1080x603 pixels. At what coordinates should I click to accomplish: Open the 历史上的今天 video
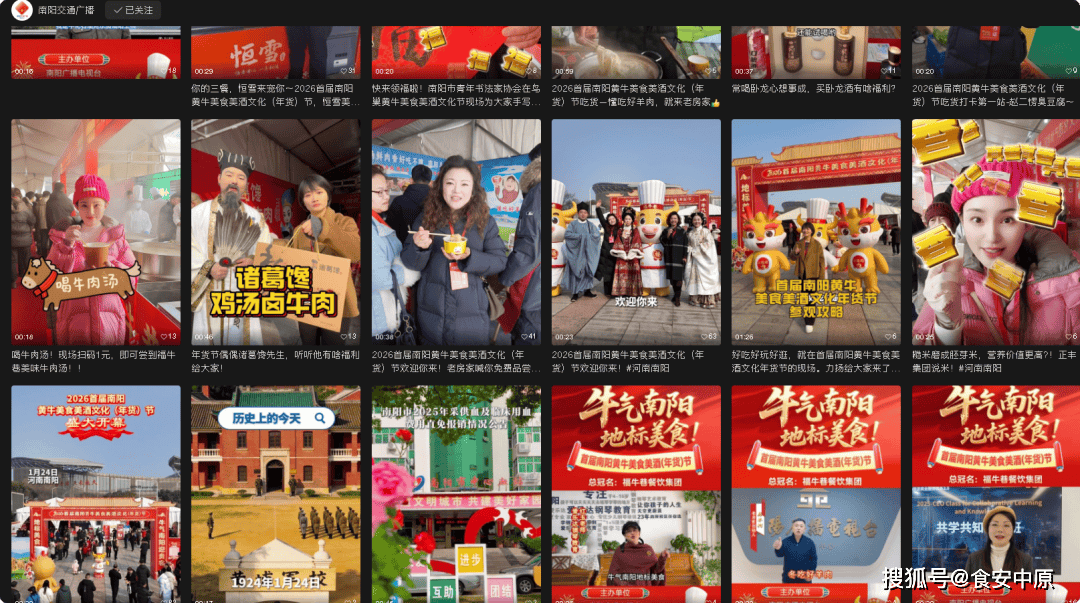point(276,494)
